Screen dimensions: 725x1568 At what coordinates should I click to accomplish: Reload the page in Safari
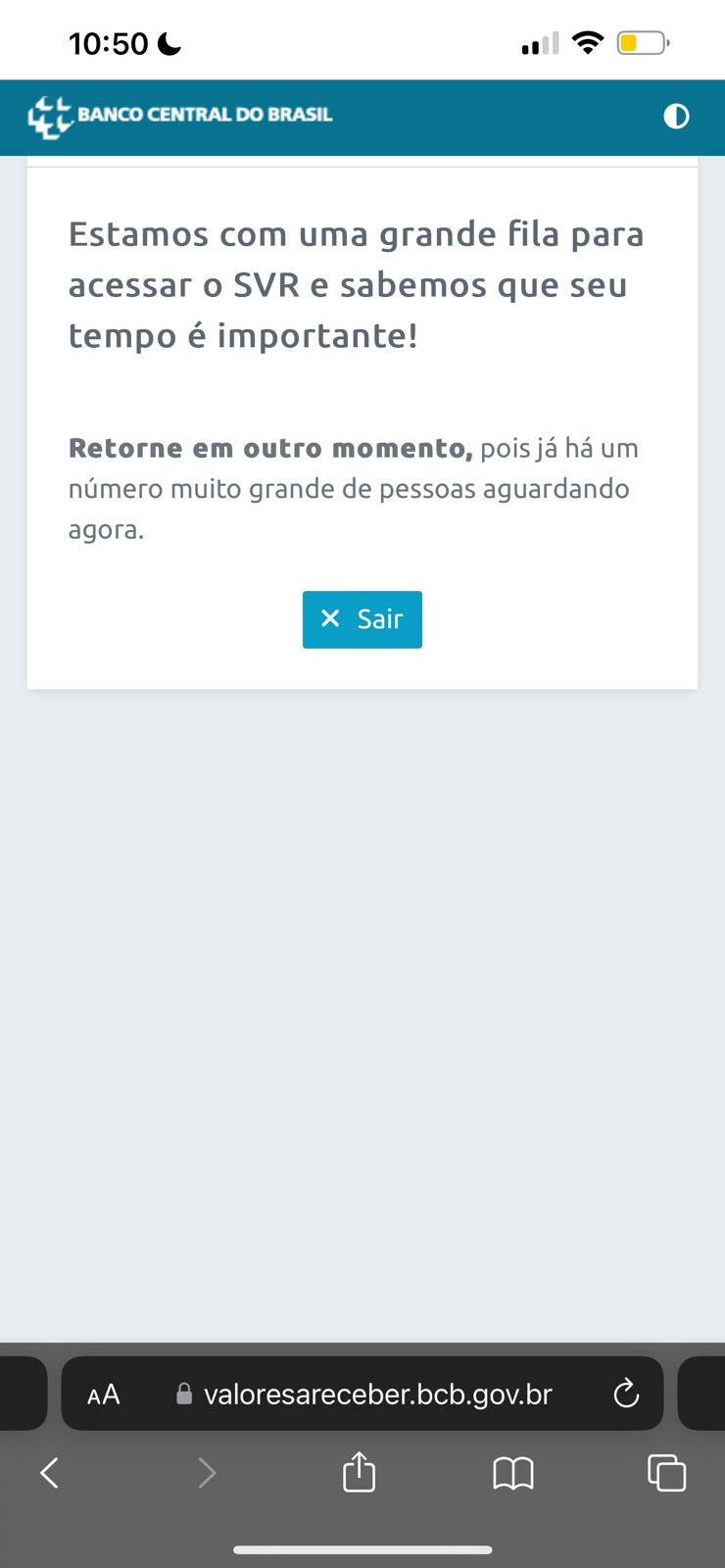[625, 1394]
